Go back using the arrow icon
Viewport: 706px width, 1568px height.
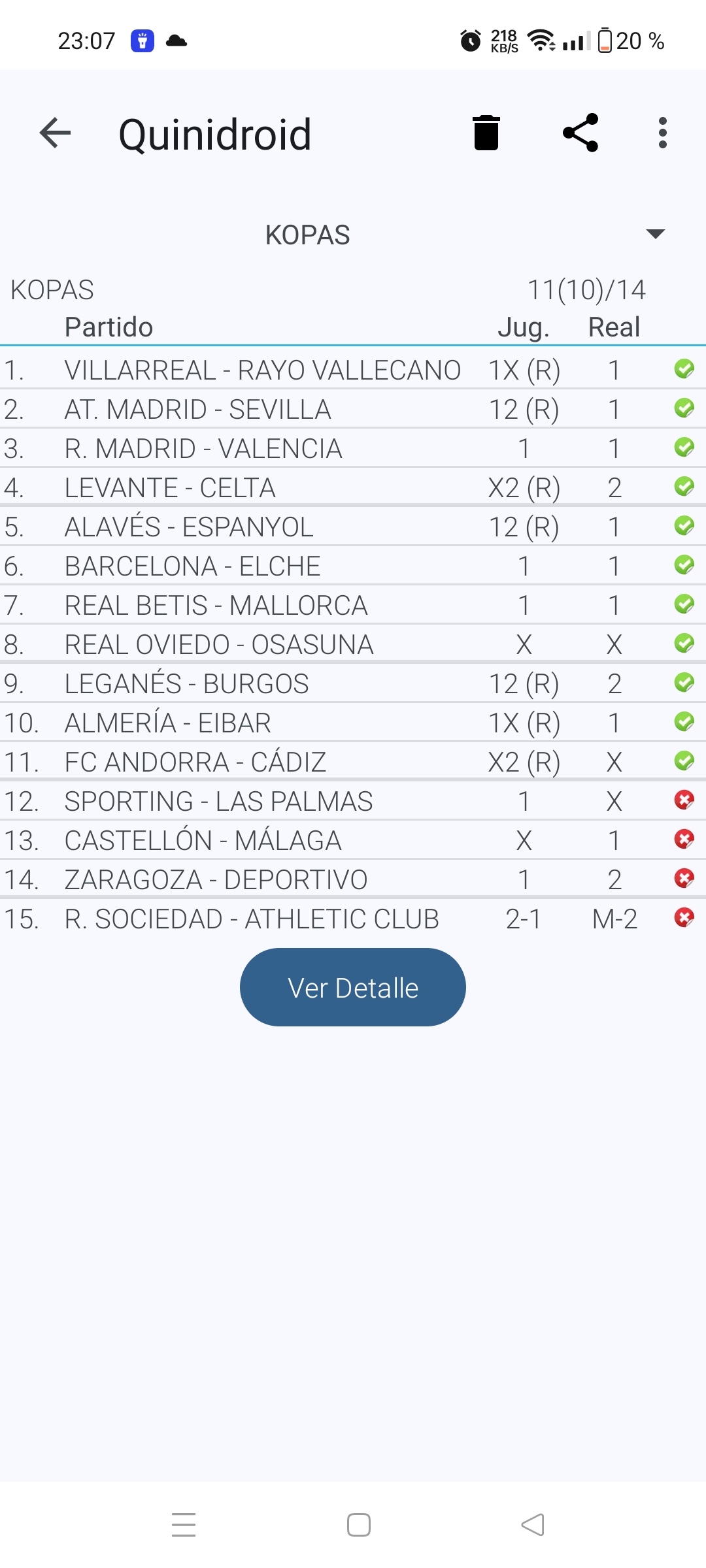[55, 133]
